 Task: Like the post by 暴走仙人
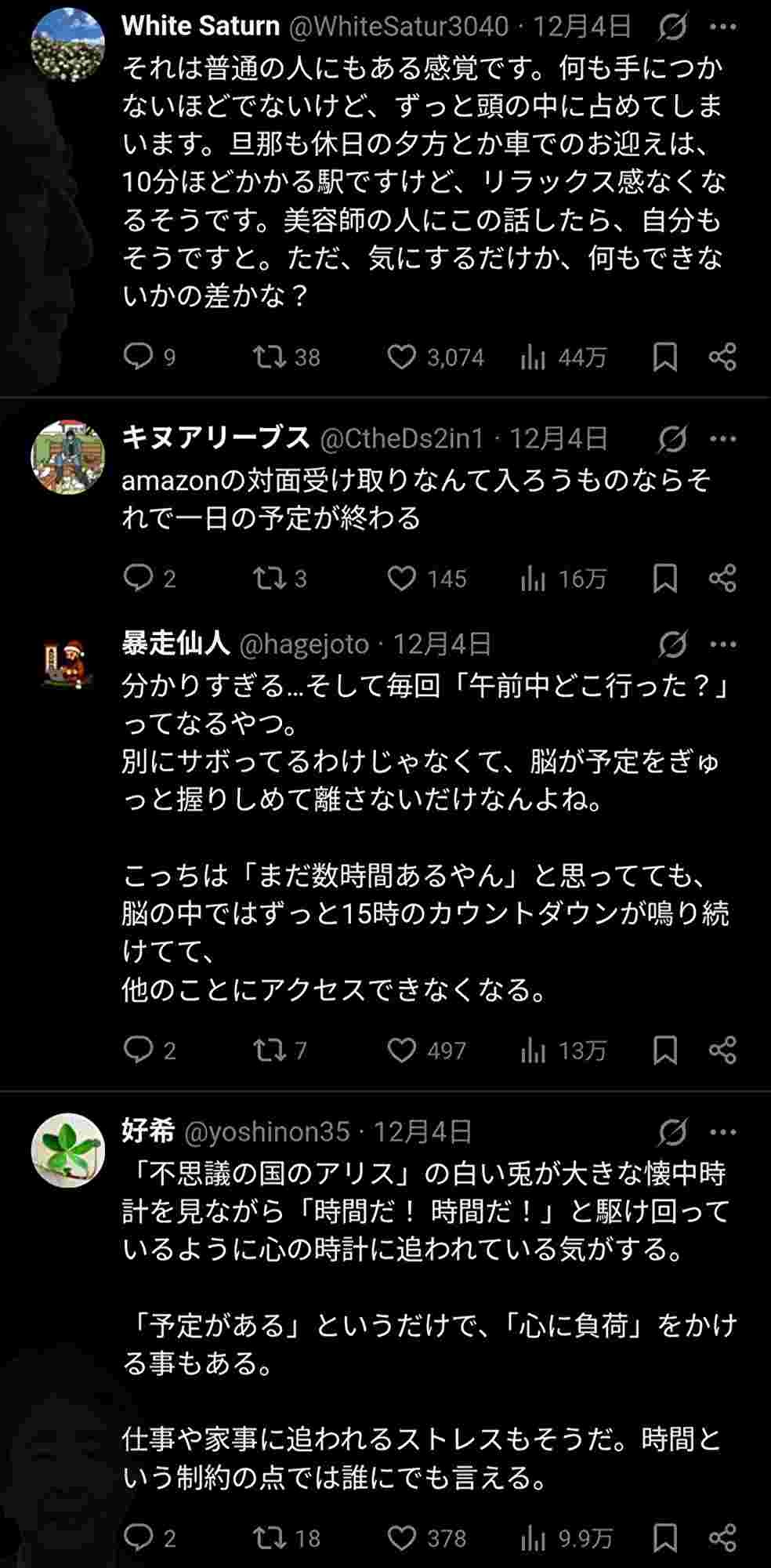(402, 1050)
